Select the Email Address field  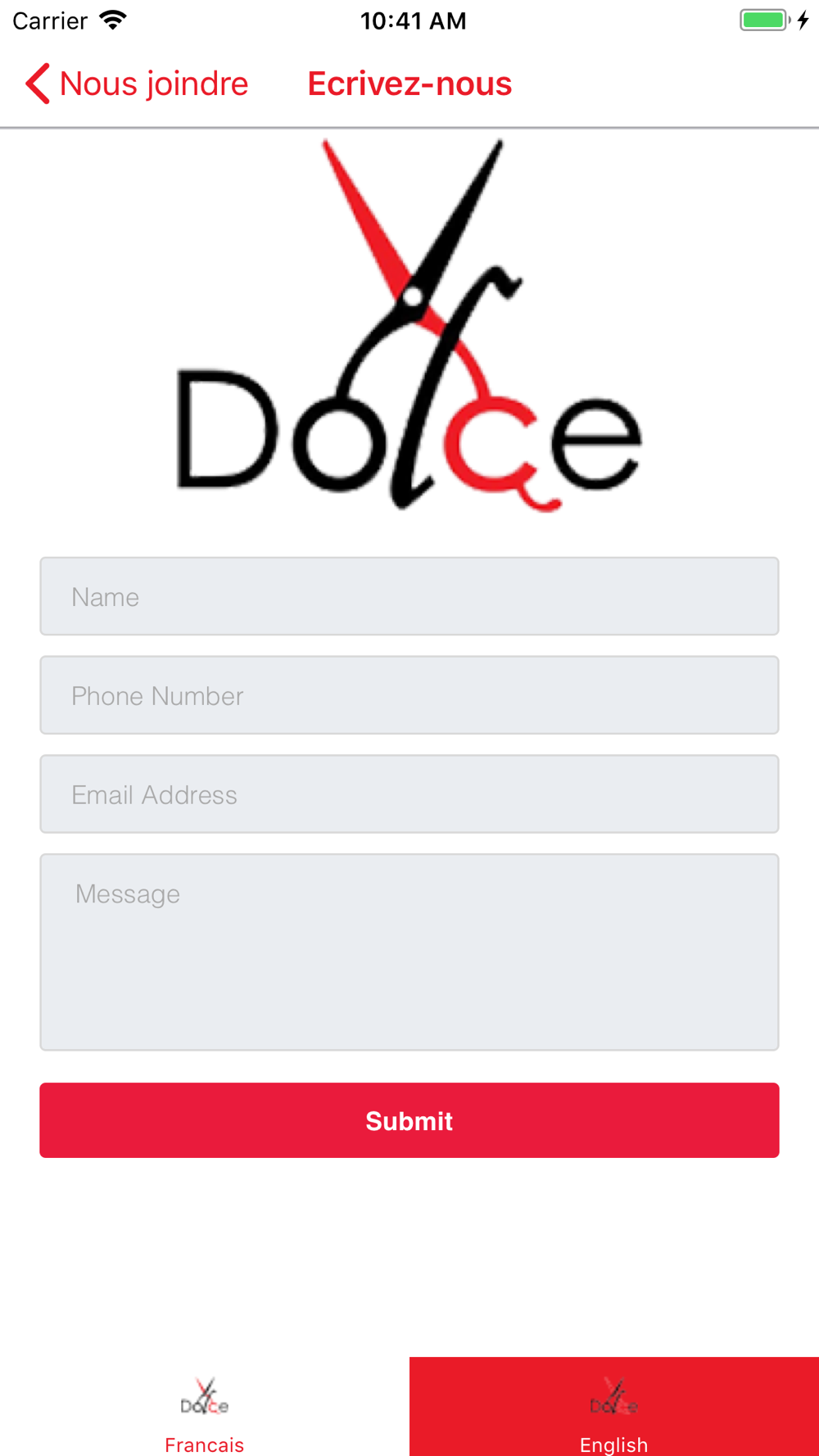[x=409, y=794]
